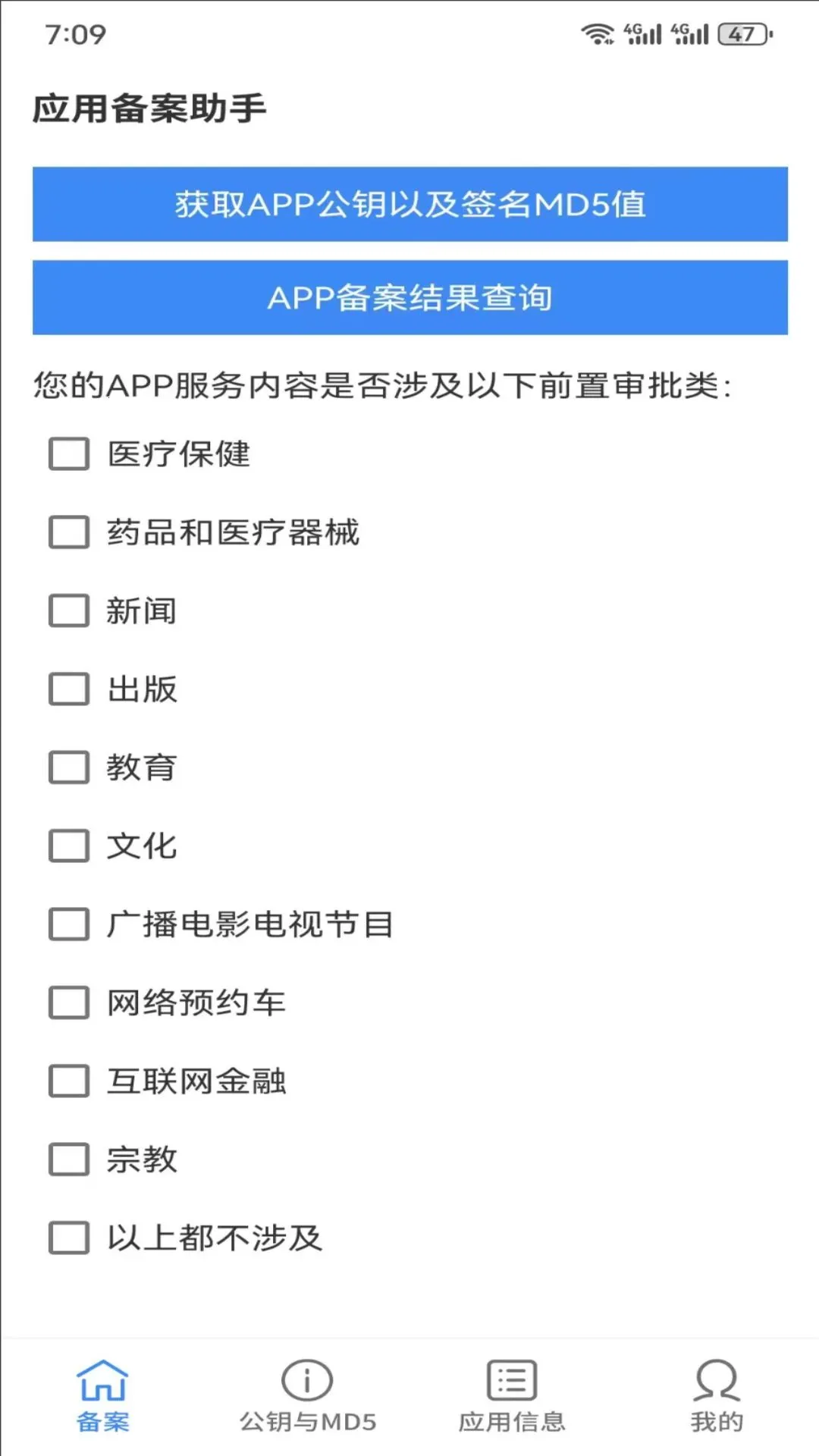
Task: Check the 宗教 checkbox
Action: [x=69, y=1159]
